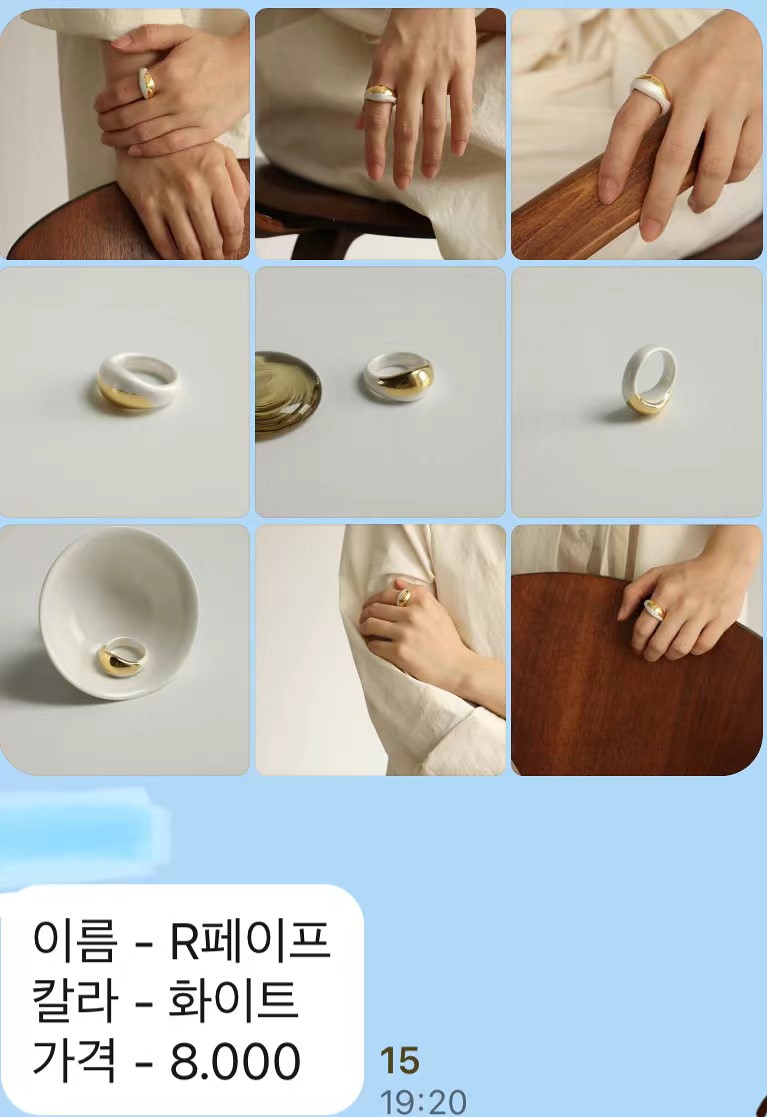The width and height of the screenshot is (767, 1117).
Task: Open photo of hand gripping wooden chair armrest
Action: (636, 134)
